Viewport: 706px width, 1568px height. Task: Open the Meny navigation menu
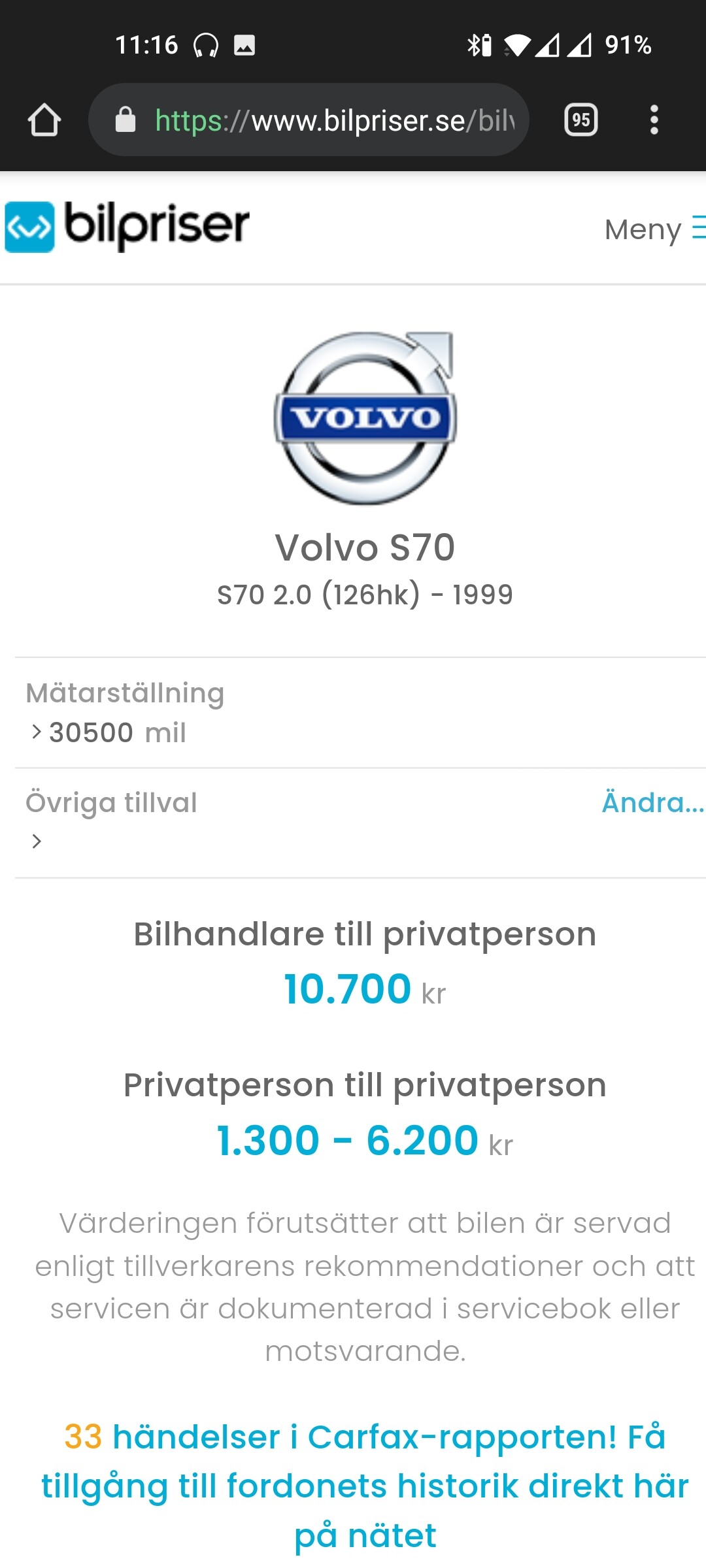coord(654,229)
